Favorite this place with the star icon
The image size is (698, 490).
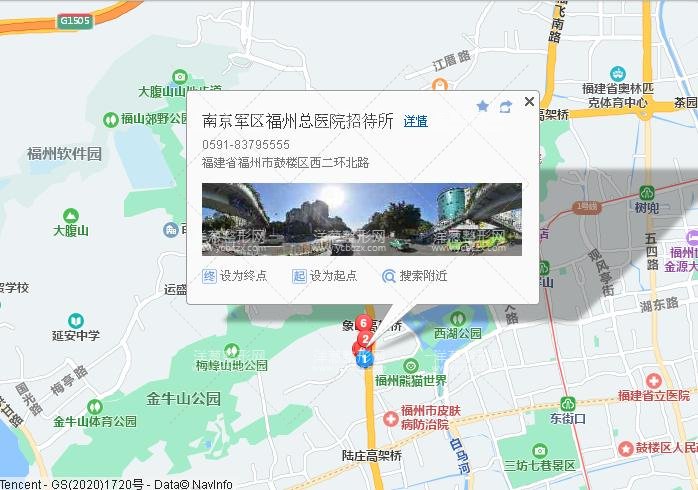click(x=482, y=106)
